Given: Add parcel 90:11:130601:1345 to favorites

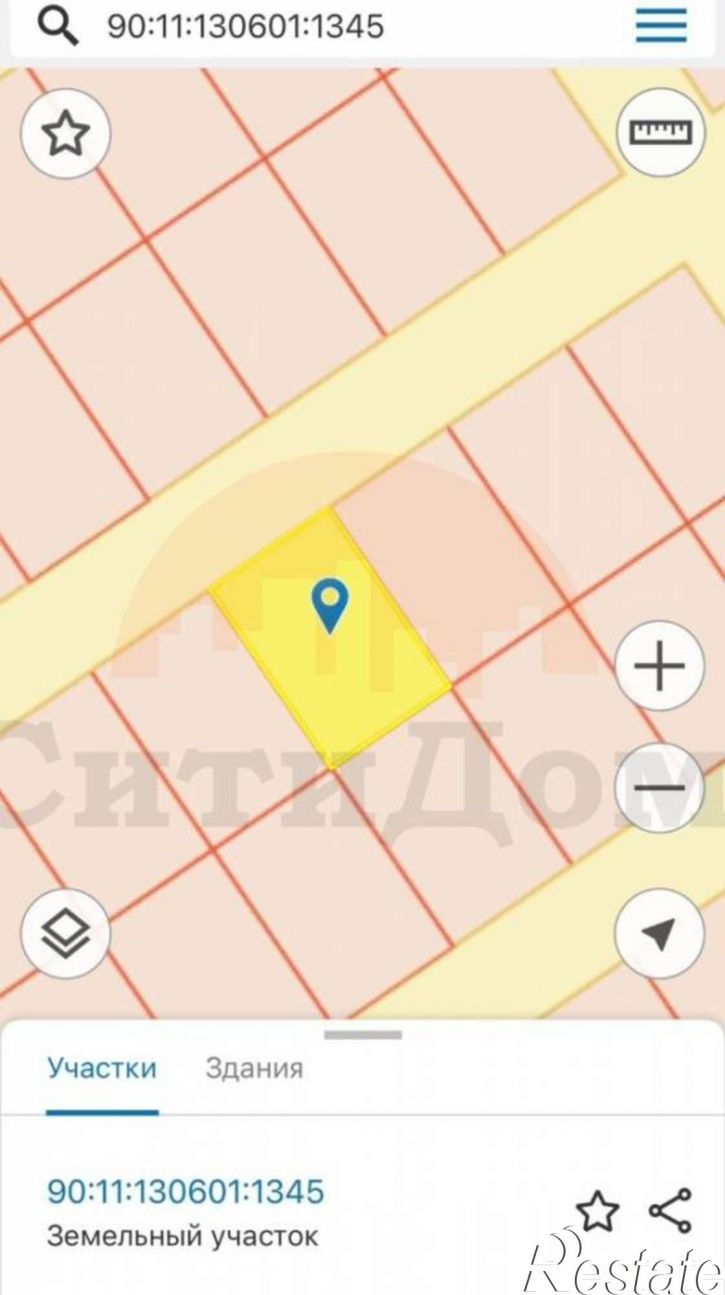Looking at the screenshot, I should [597, 1212].
